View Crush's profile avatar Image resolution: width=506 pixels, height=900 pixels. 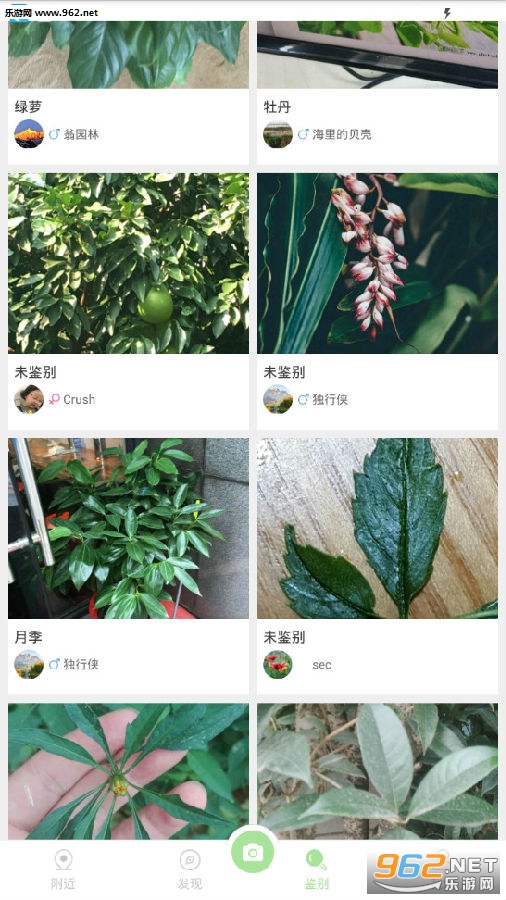pos(29,399)
